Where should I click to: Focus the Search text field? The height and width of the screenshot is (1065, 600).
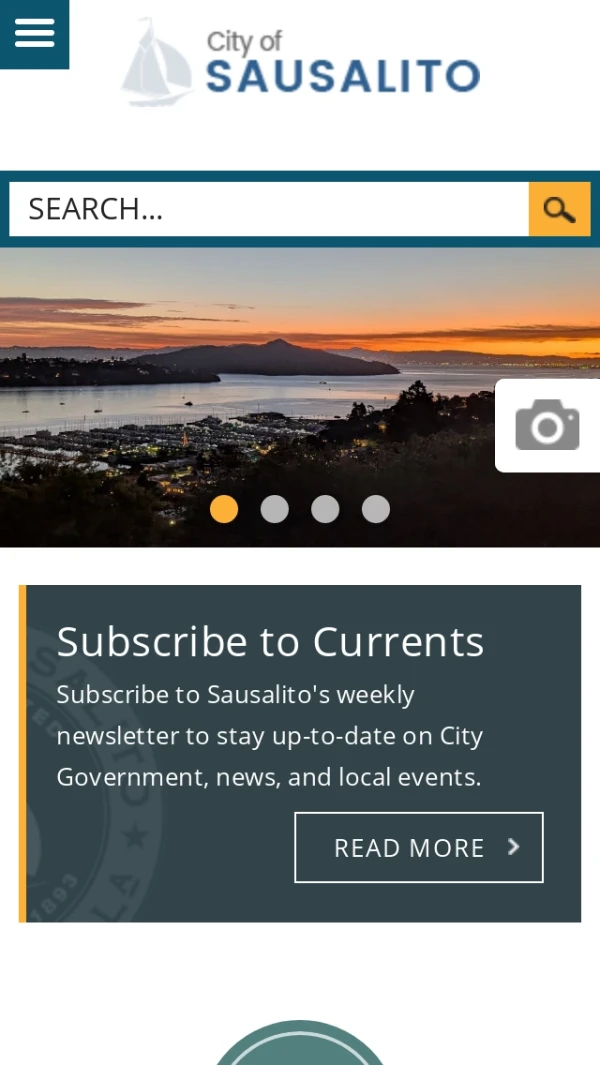point(268,209)
